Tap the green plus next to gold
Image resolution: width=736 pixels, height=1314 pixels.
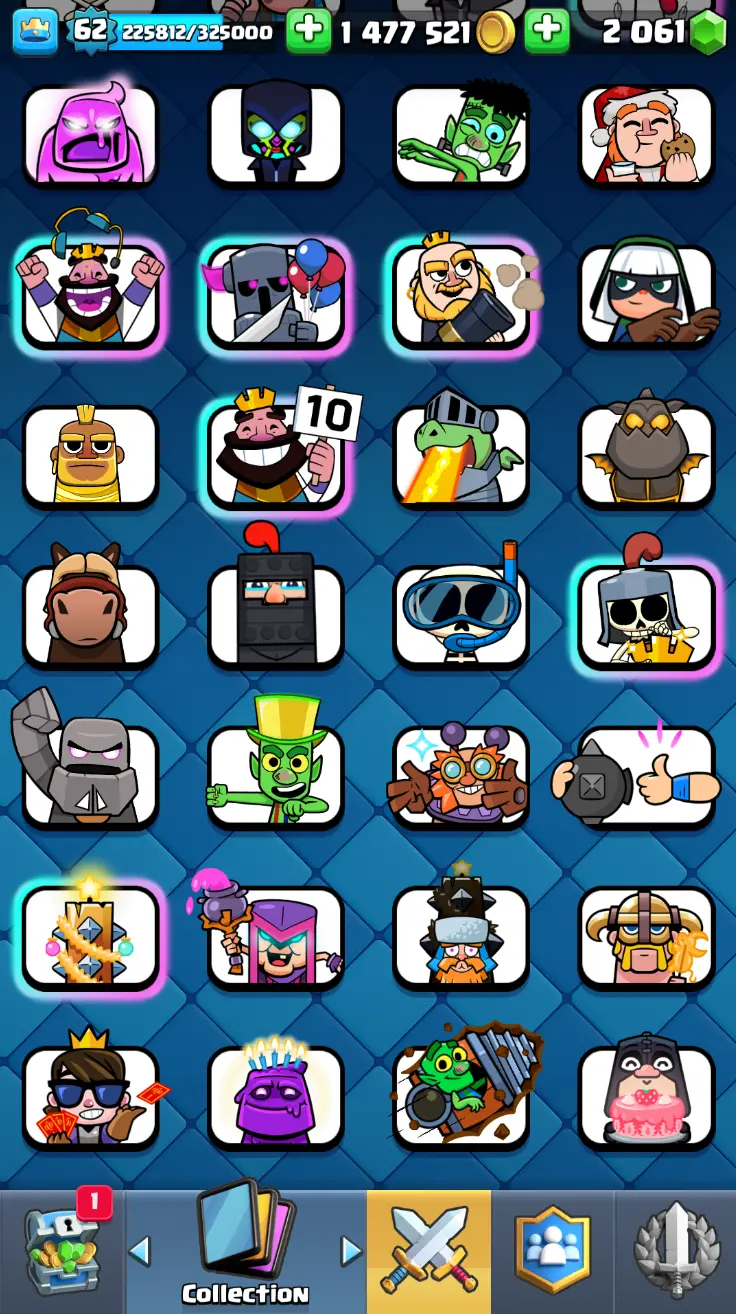[x=309, y=32]
